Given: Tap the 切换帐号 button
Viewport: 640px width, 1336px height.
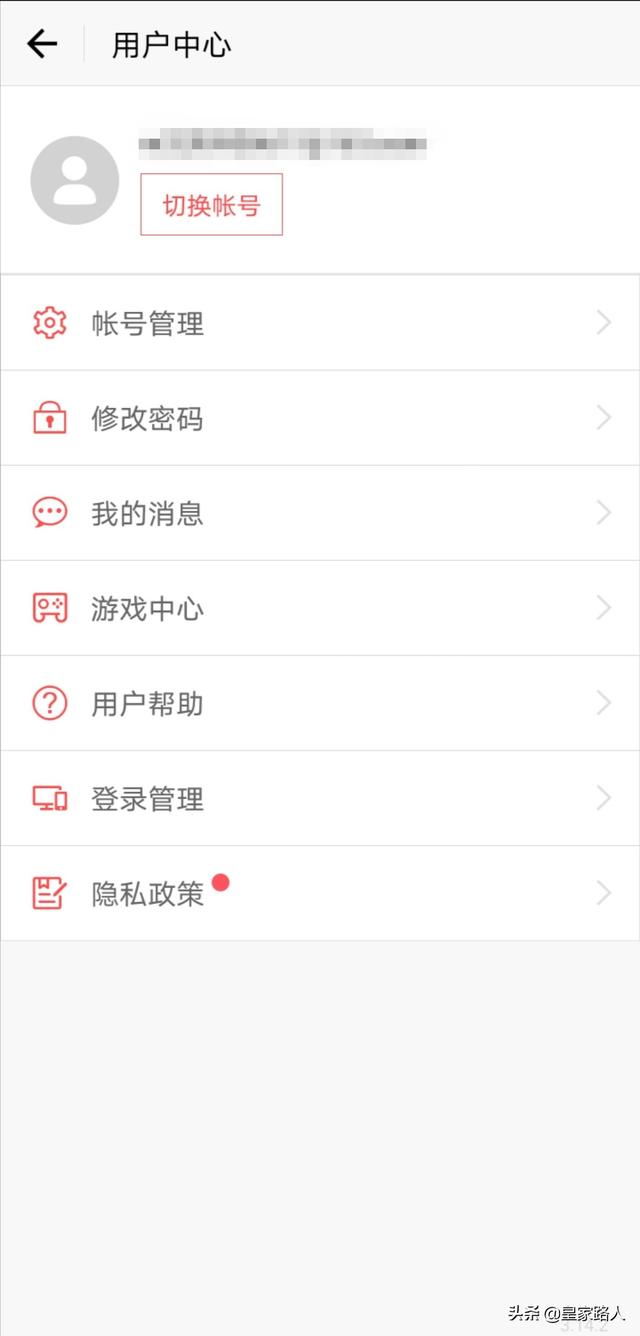Looking at the screenshot, I should pos(211,205).
